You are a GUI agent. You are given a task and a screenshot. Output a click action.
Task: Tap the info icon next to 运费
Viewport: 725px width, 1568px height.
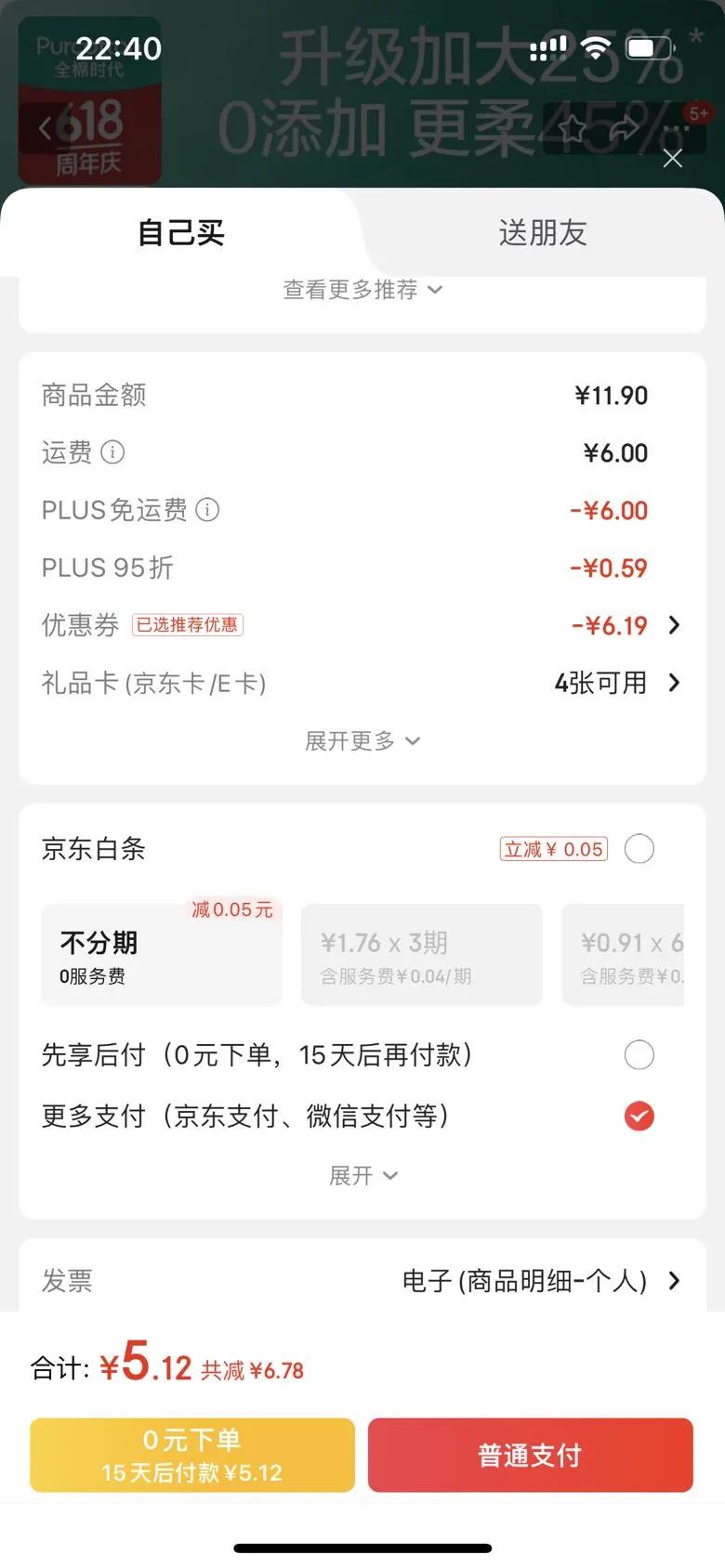(113, 453)
